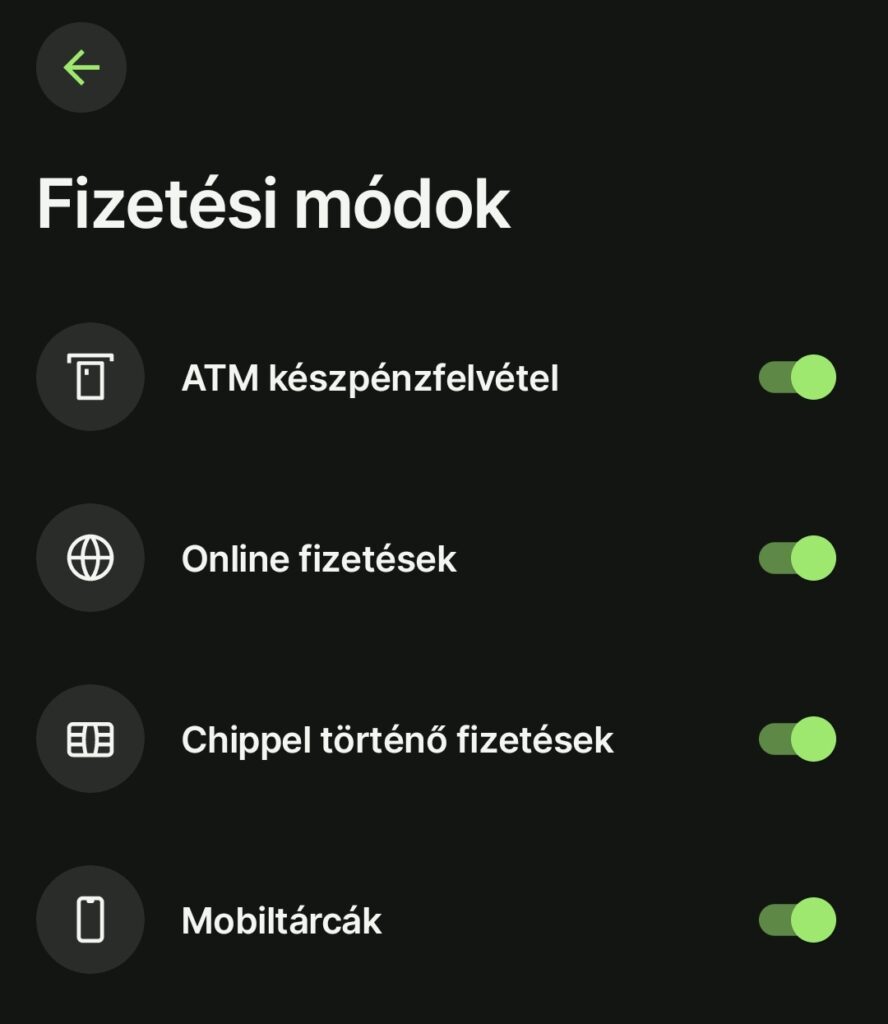This screenshot has height=1024, width=888.
Task: Toggle Chippel történő fizetések off
Action: pos(797,739)
